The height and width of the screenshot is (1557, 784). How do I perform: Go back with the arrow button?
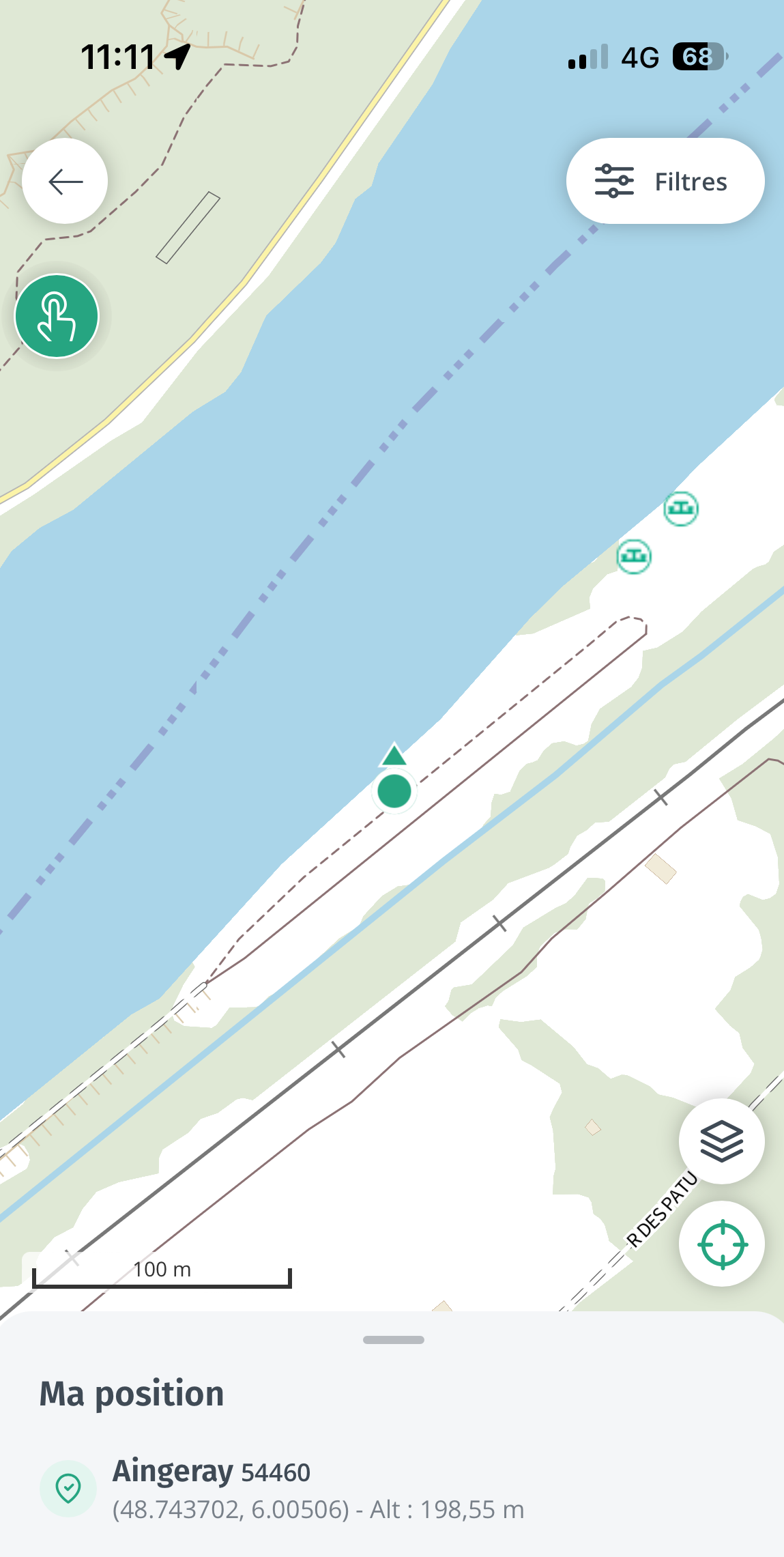(x=65, y=181)
